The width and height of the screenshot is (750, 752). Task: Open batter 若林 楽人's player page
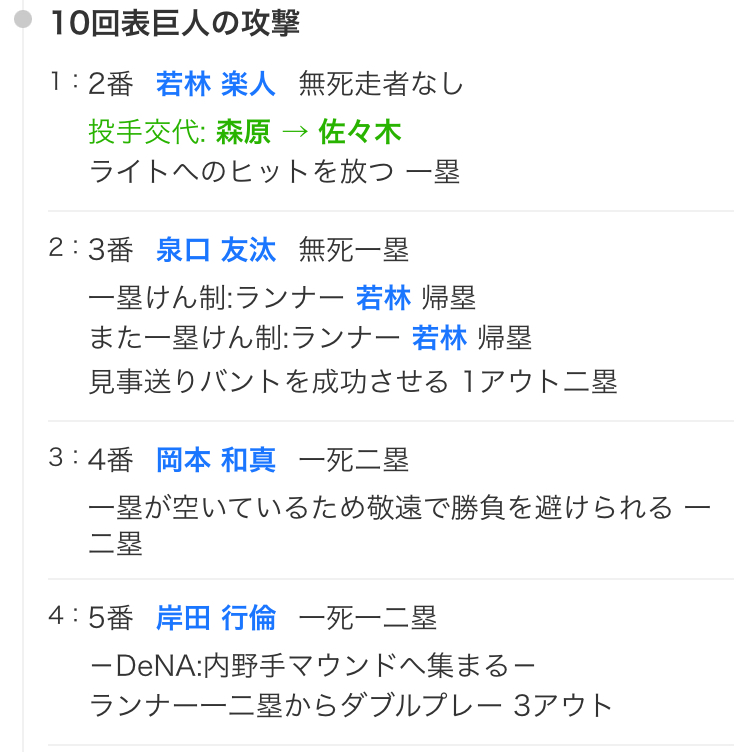point(215,85)
